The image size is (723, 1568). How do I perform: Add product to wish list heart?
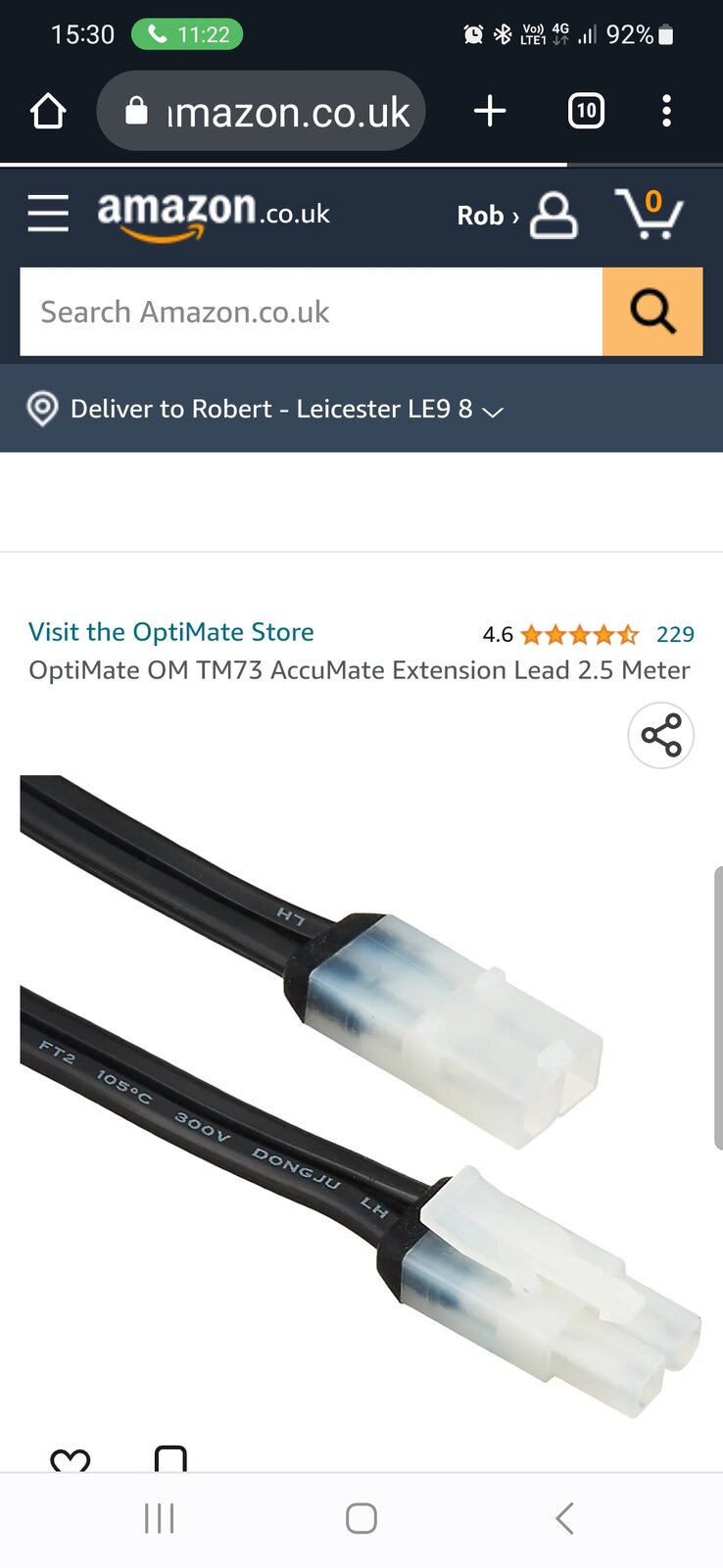pos(70,1461)
